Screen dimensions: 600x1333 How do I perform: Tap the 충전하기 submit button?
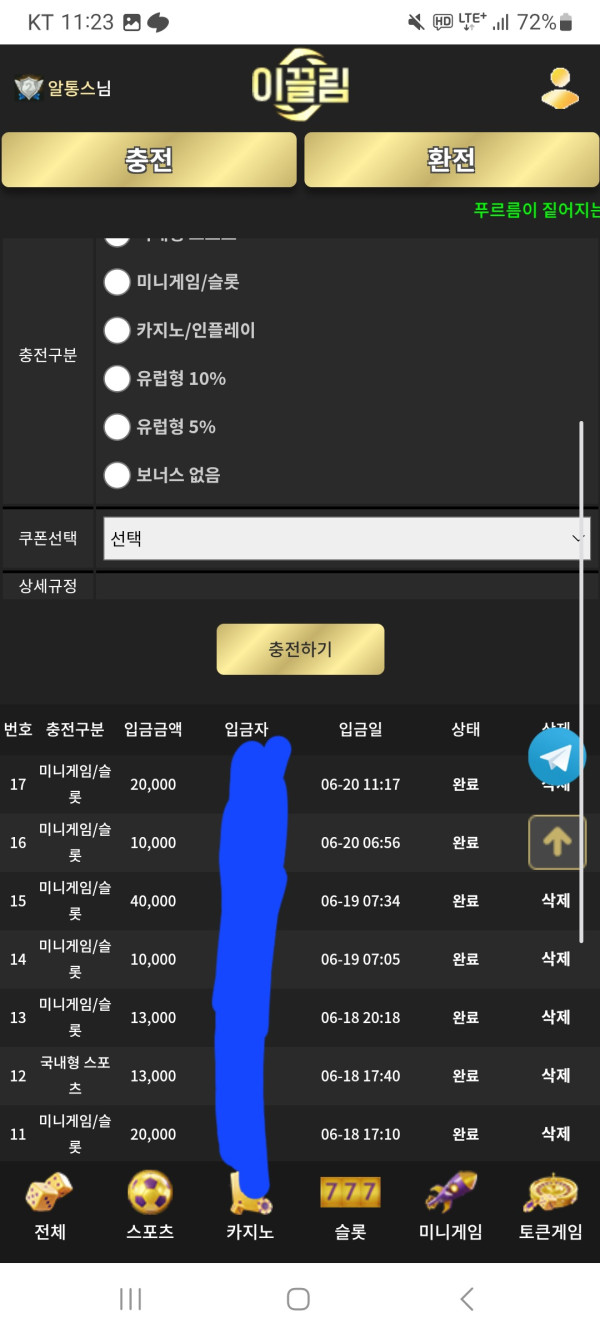pyautogui.click(x=300, y=649)
